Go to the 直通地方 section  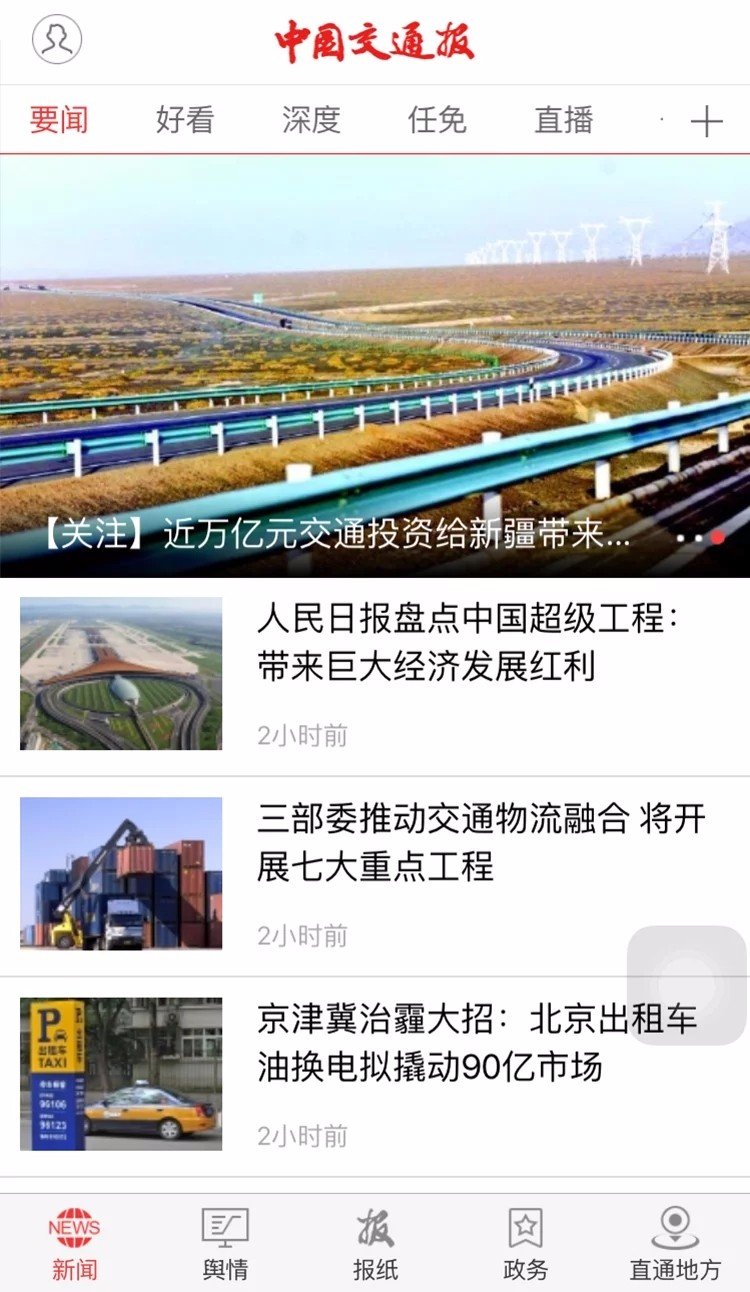coord(675,1243)
